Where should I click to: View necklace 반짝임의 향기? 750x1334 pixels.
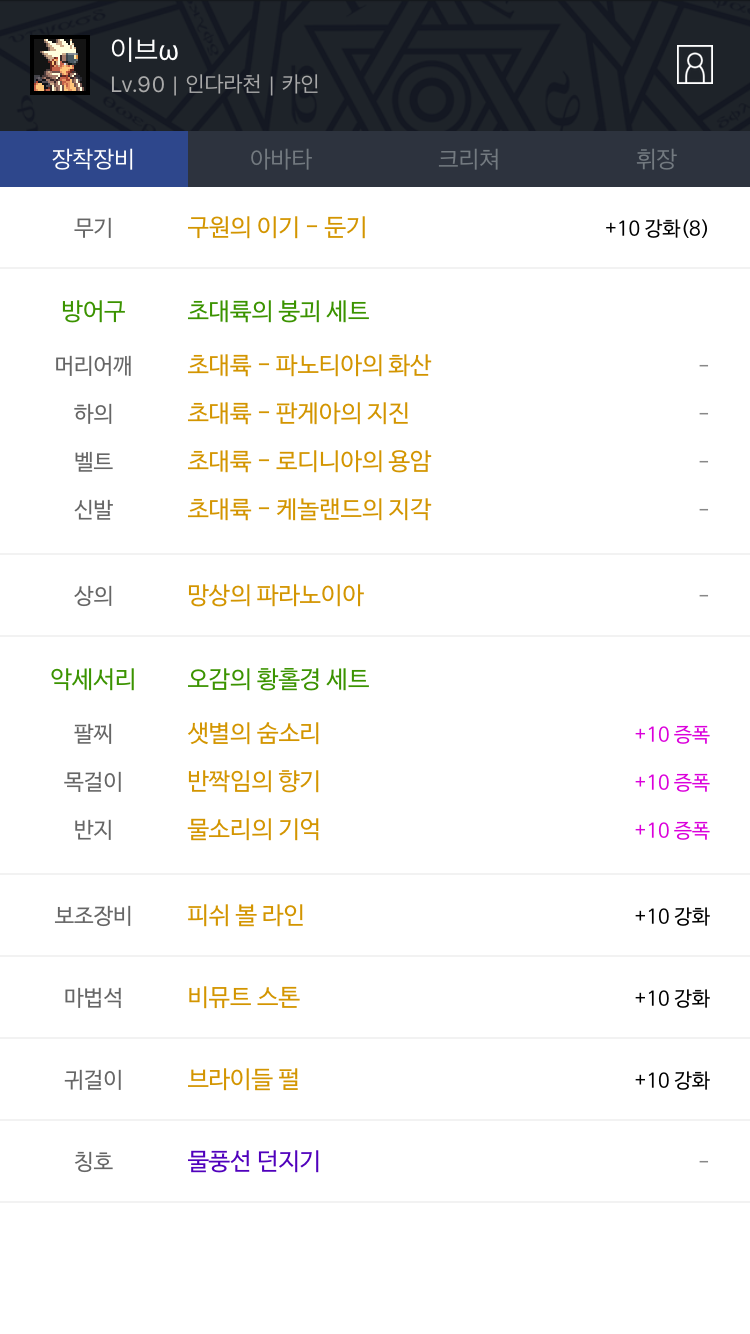[x=253, y=781]
